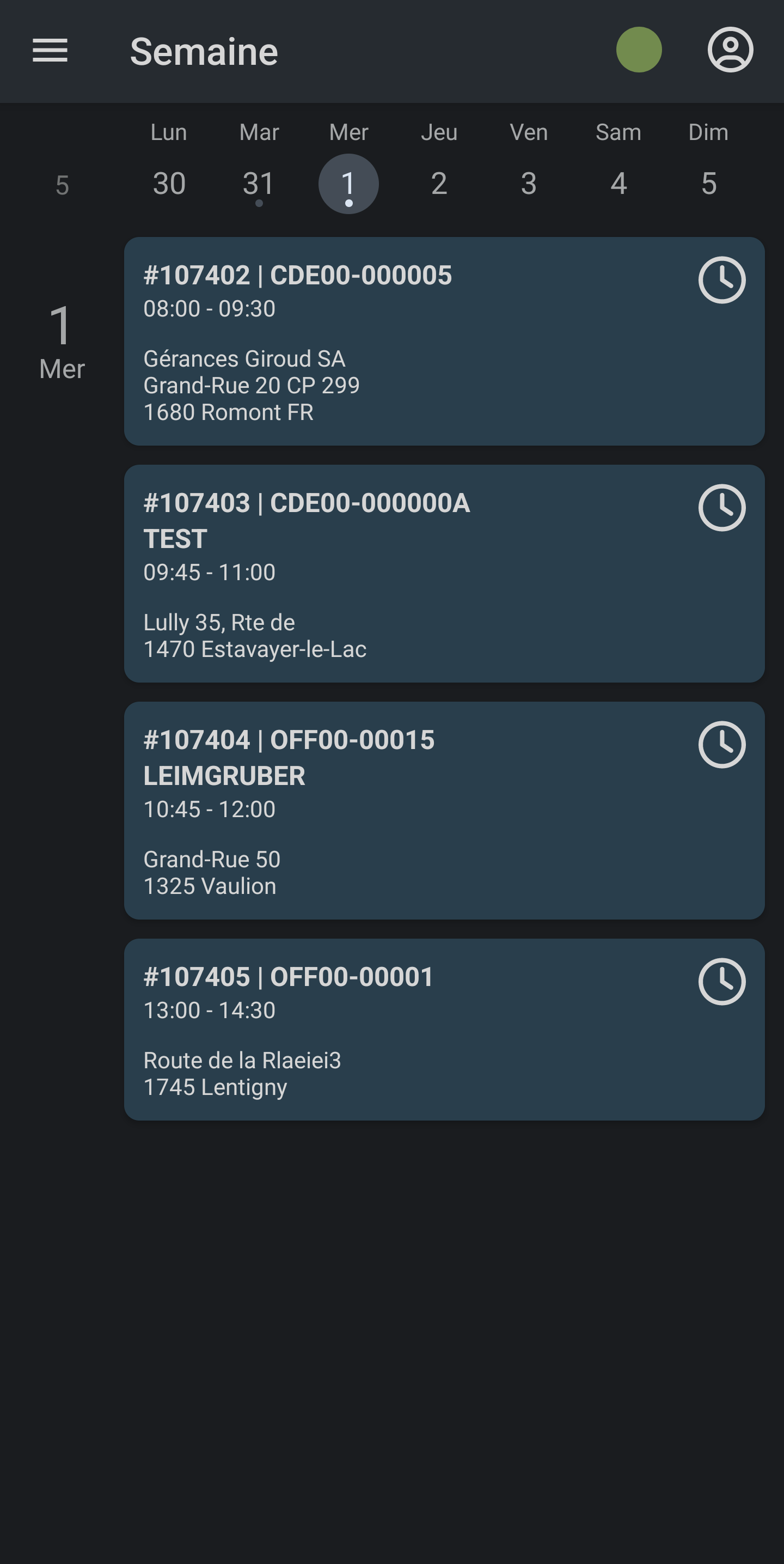784x1564 pixels.
Task: Select Tuesday 31 in the week strip
Action: tap(259, 184)
